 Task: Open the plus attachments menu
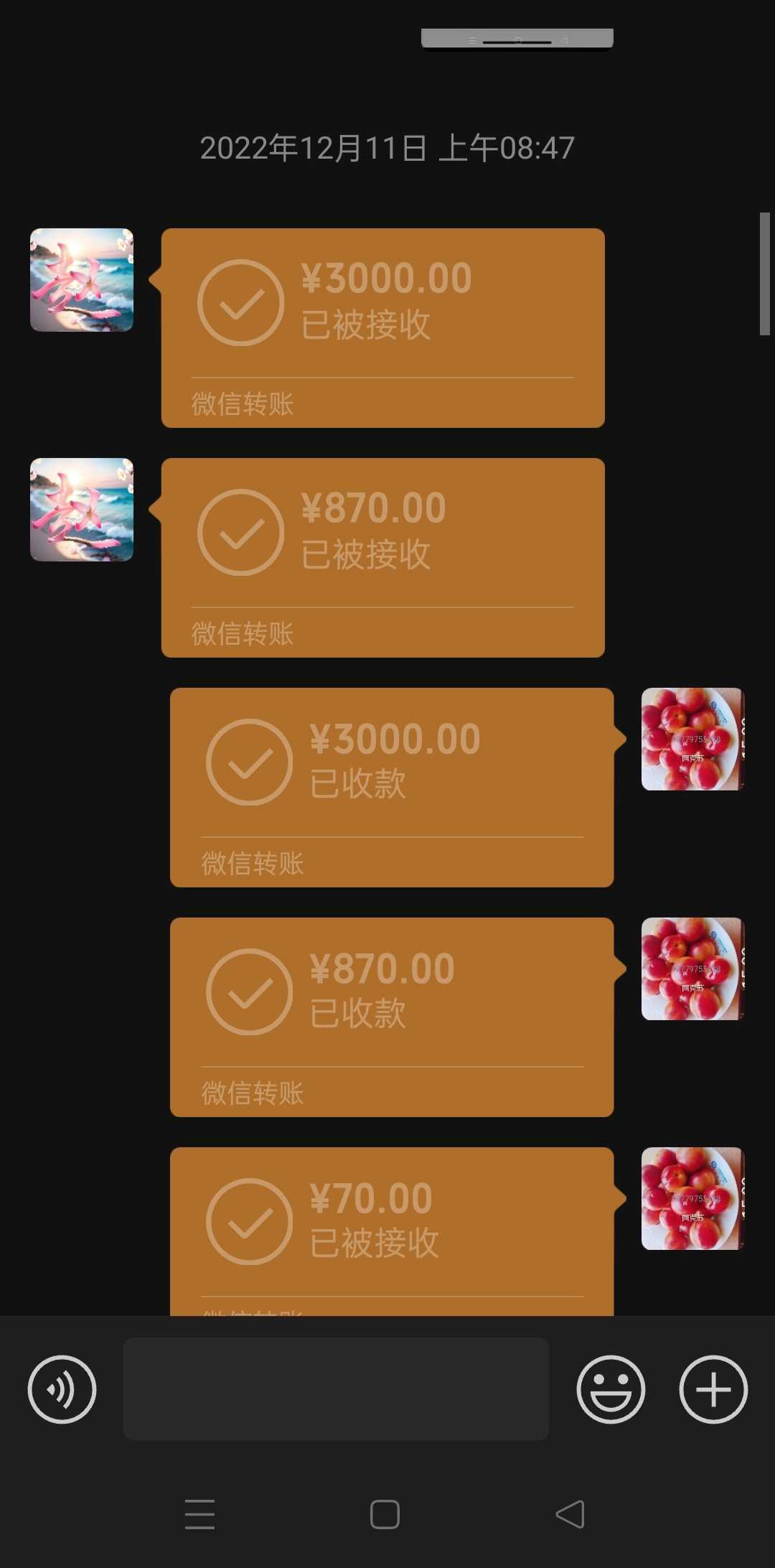(713, 1389)
